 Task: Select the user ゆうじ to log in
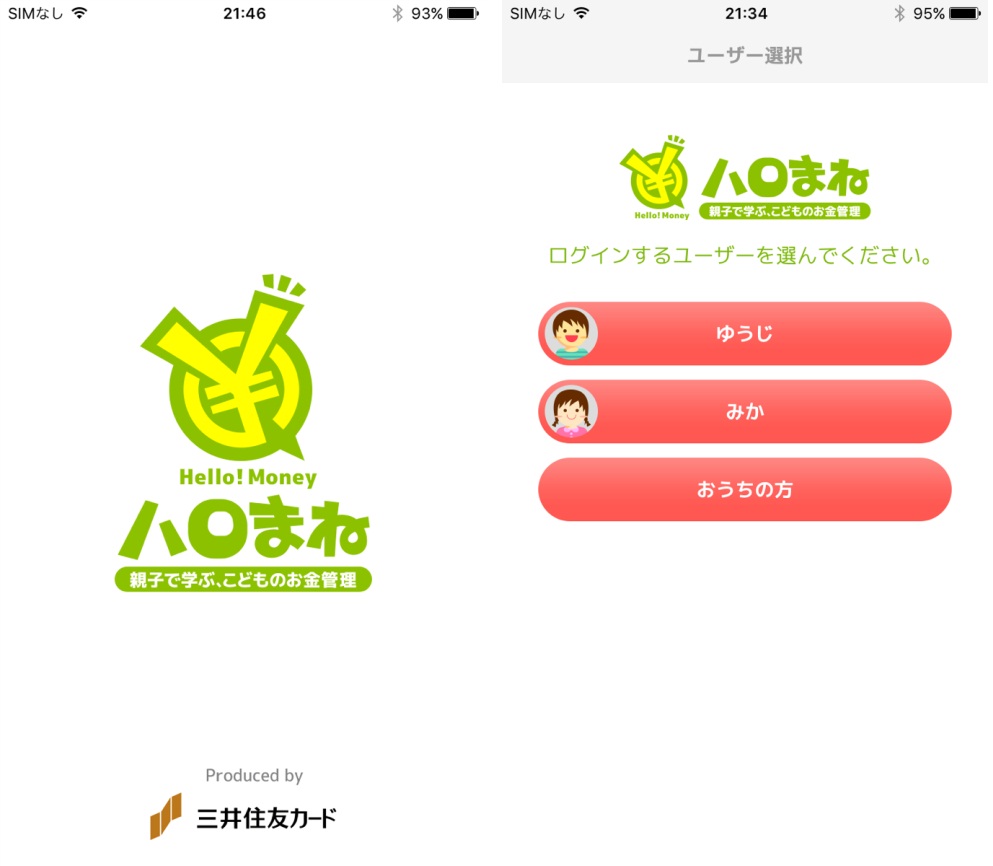click(744, 334)
